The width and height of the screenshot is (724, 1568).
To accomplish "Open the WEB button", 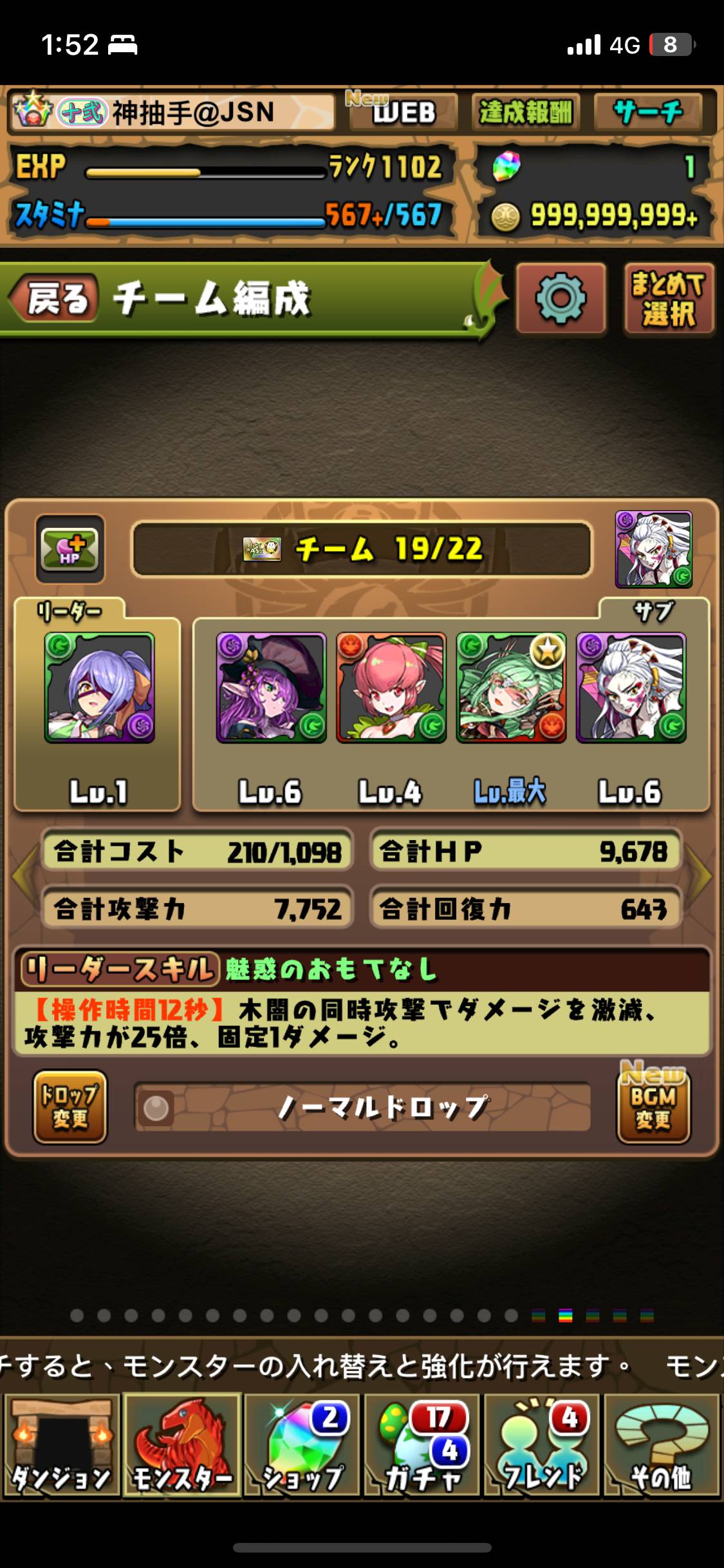I will pyautogui.click(x=403, y=112).
